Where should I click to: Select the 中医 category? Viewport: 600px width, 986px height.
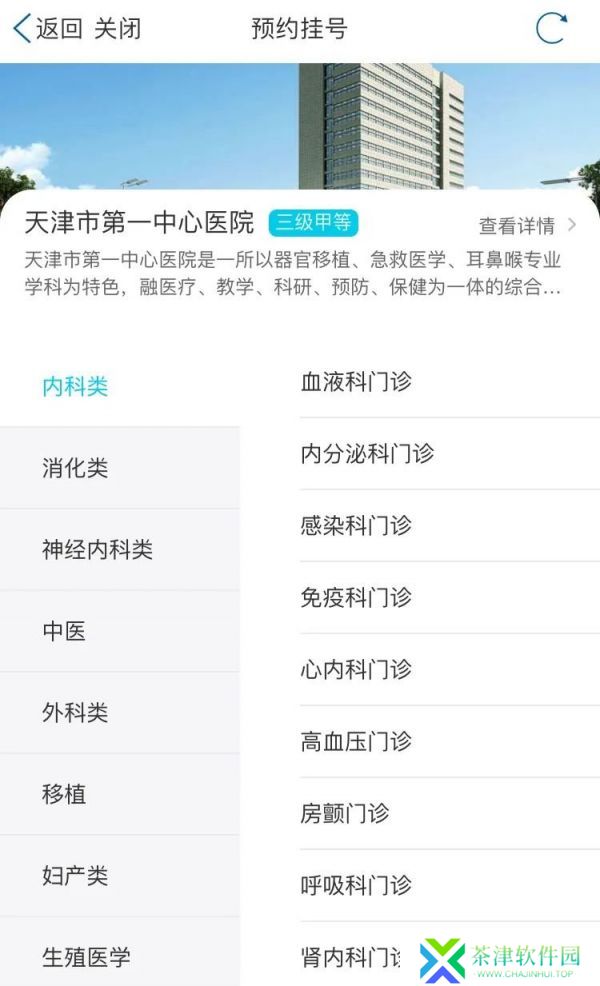click(x=119, y=631)
